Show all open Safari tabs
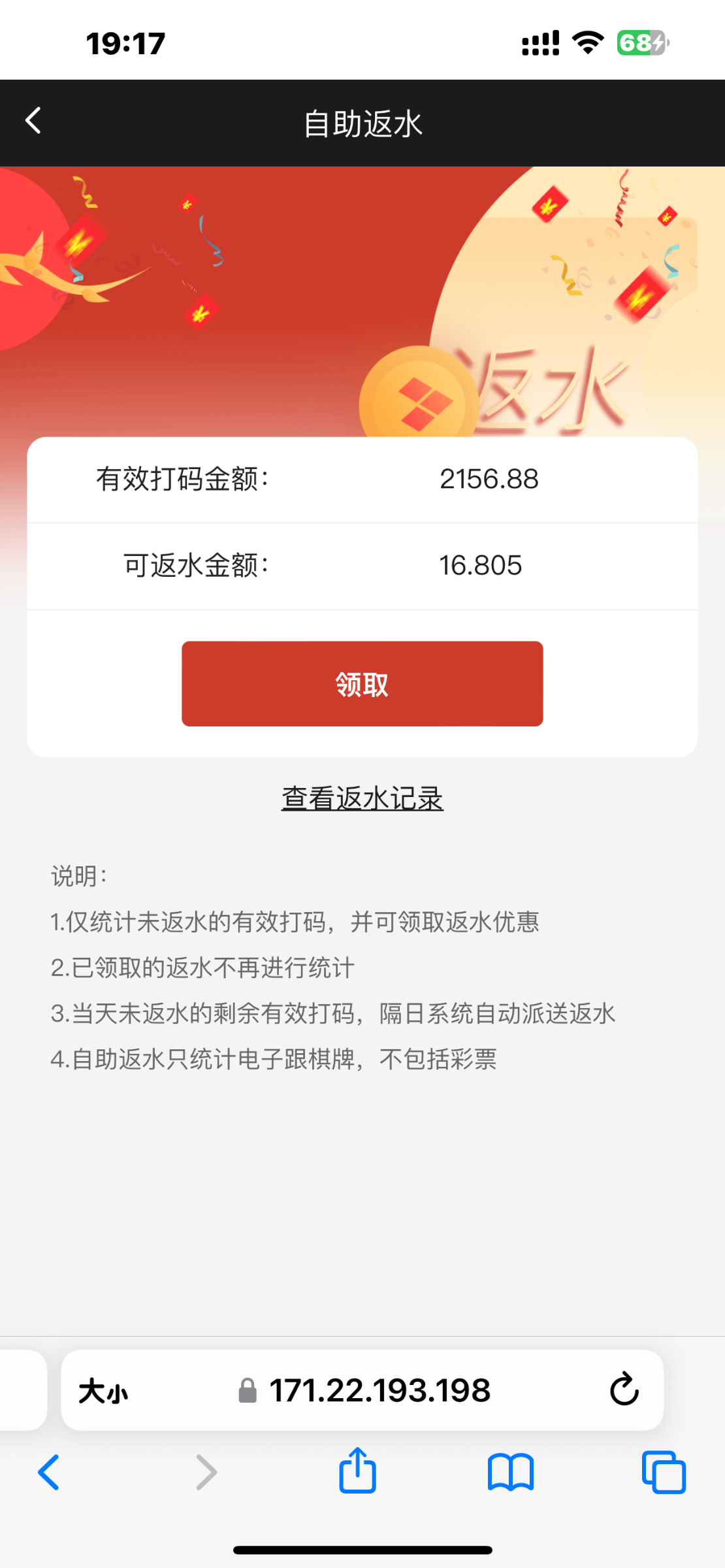The image size is (725, 1568). click(x=664, y=1473)
